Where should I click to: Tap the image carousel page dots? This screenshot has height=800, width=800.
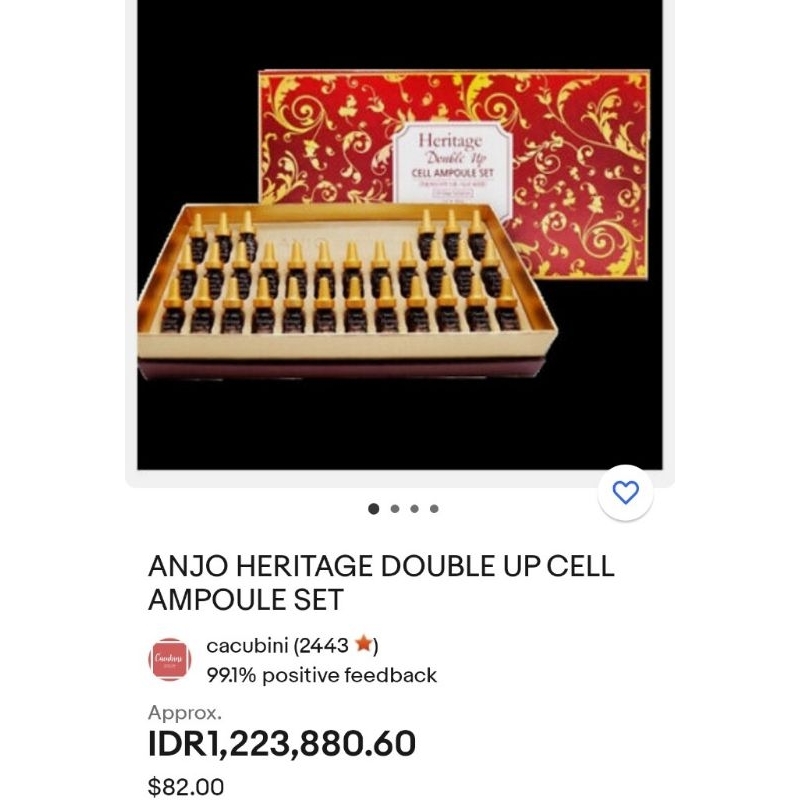(403, 509)
